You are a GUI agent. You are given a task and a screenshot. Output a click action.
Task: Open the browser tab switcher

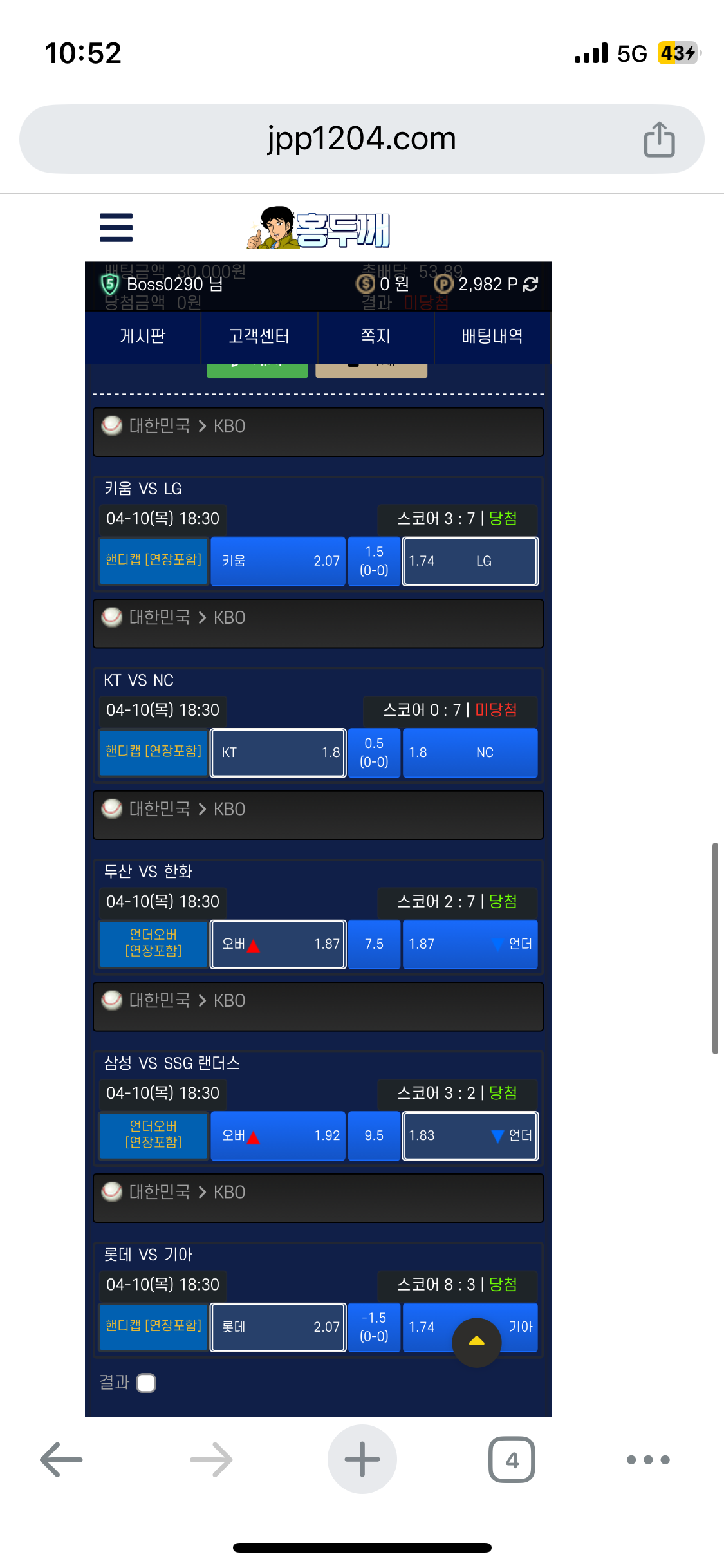512,1460
